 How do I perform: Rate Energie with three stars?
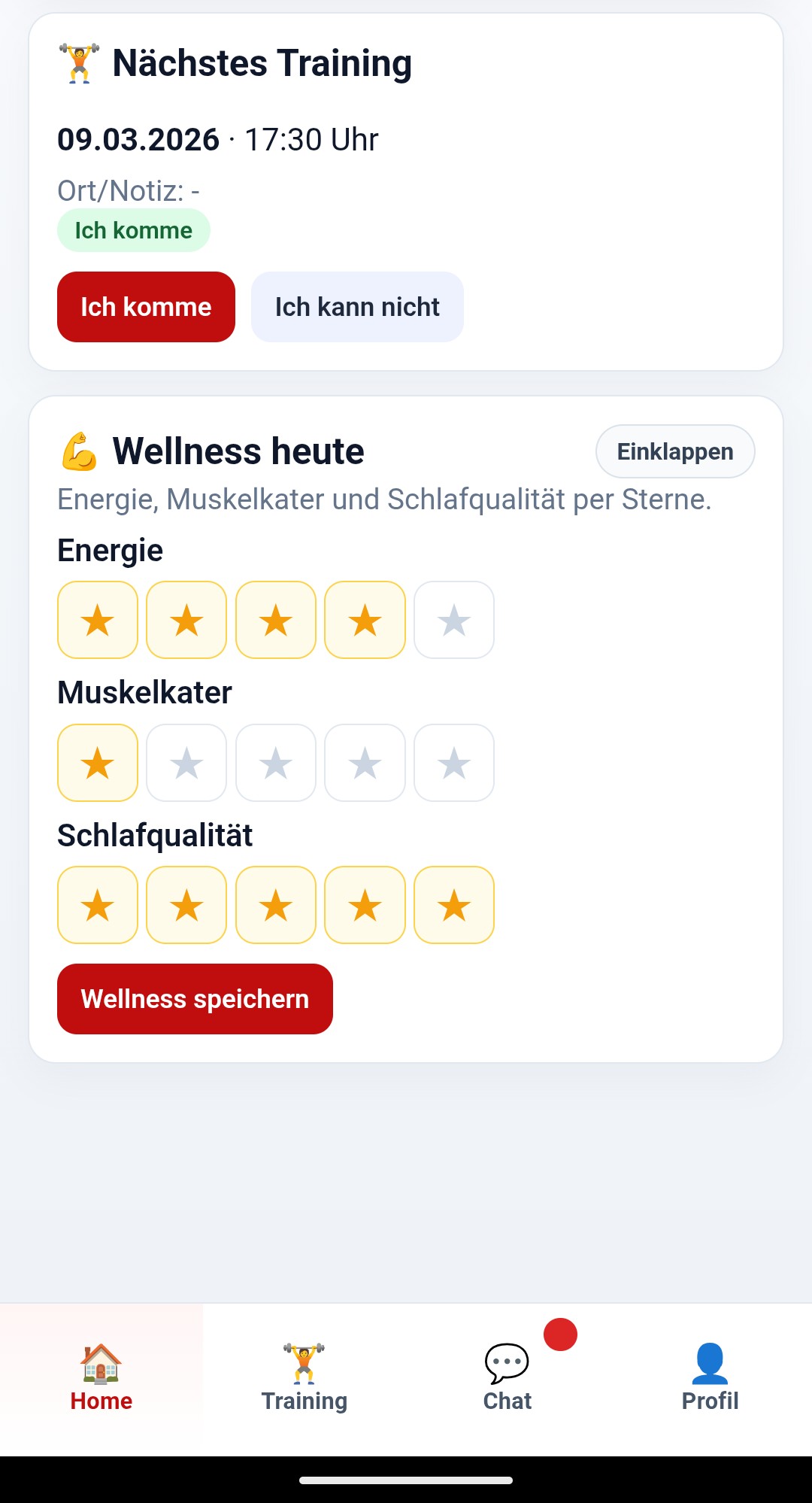pyautogui.click(x=276, y=621)
